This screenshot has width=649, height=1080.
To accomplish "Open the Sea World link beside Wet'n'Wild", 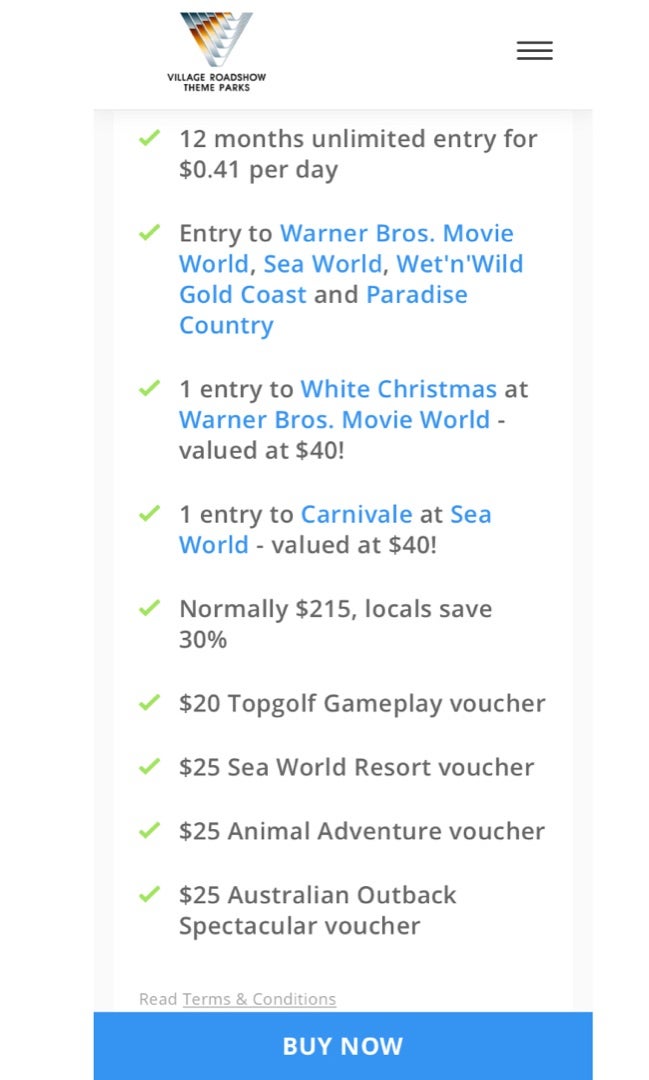I will pyautogui.click(x=322, y=265).
